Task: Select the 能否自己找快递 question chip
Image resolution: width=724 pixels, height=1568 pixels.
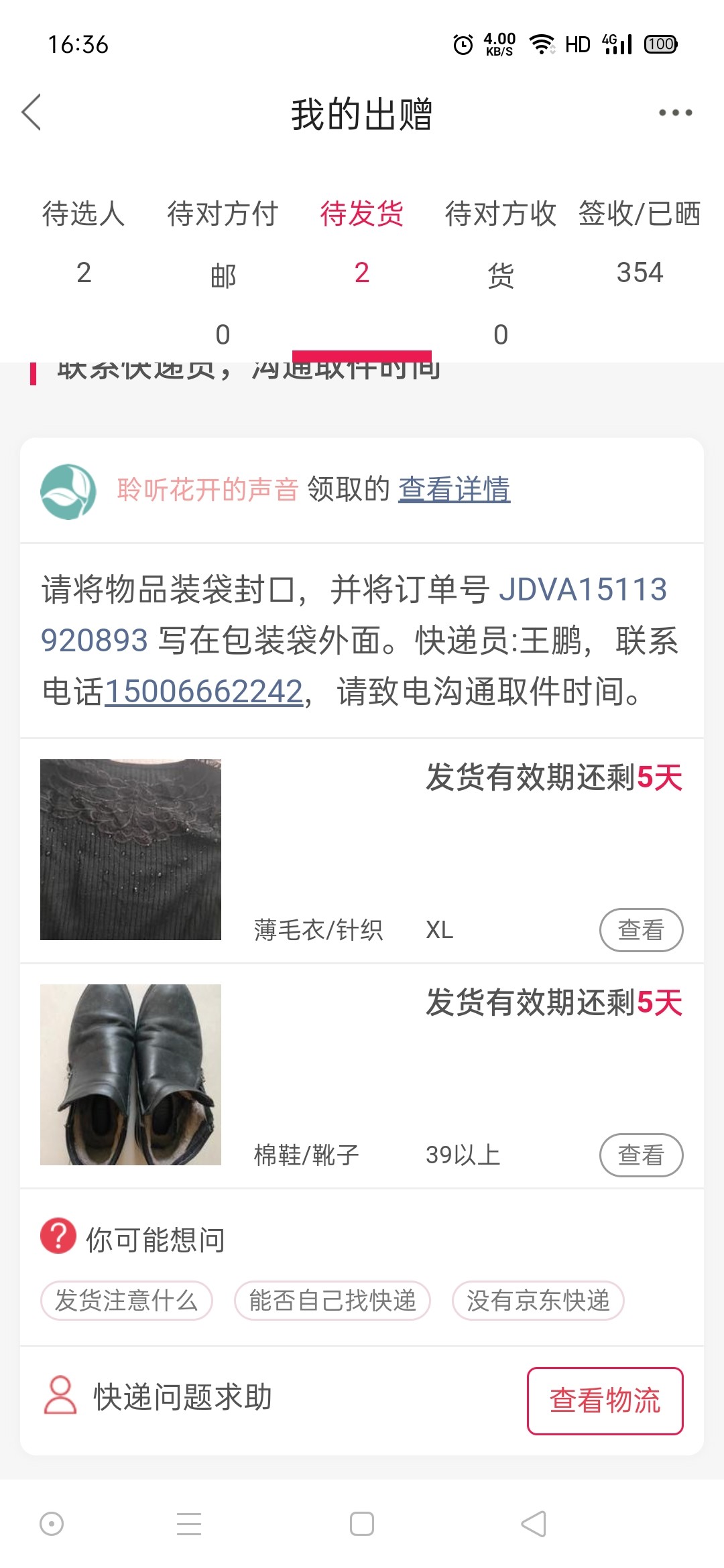Action: pos(332,1301)
